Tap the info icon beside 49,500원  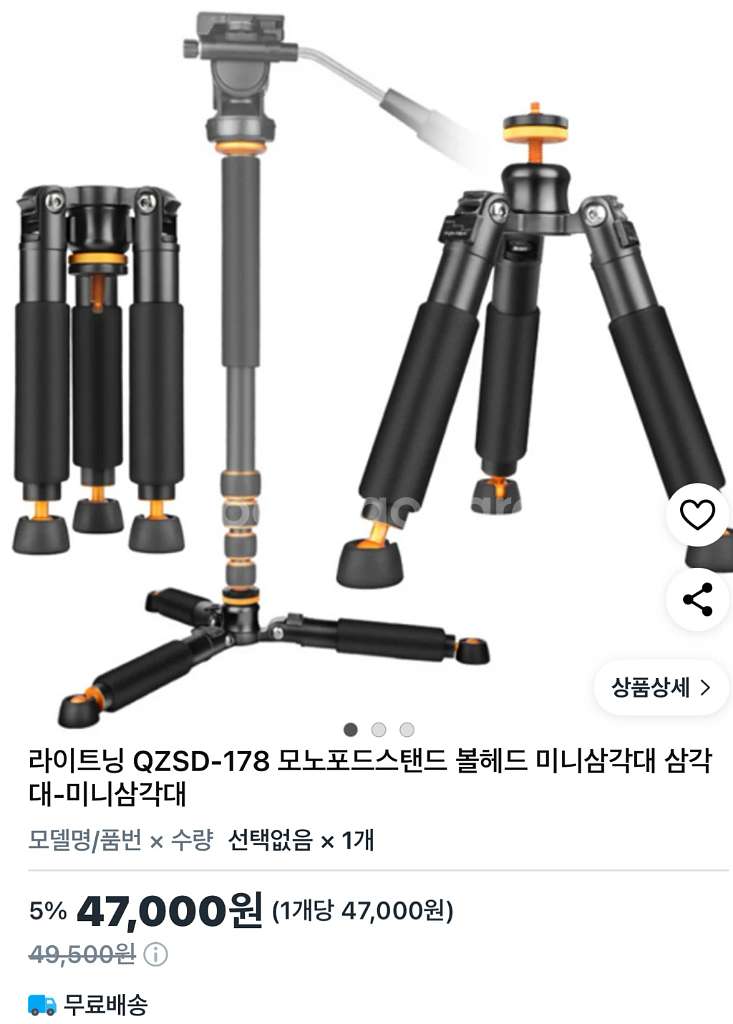(156, 954)
